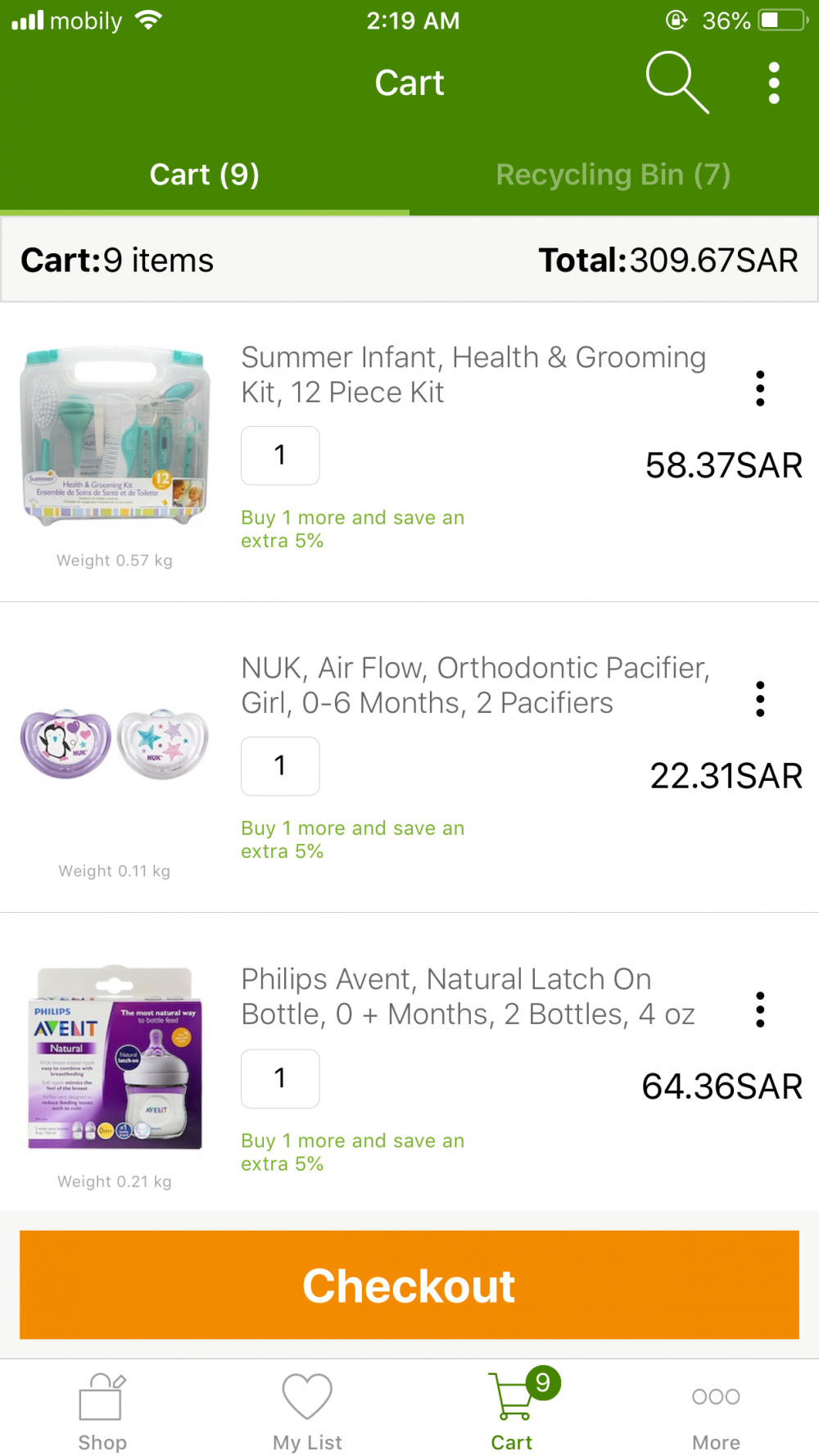Image resolution: width=819 pixels, height=1456 pixels.
Task: Open options for Summer Infant Grooming Kit
Action: (x=760, y=388)
